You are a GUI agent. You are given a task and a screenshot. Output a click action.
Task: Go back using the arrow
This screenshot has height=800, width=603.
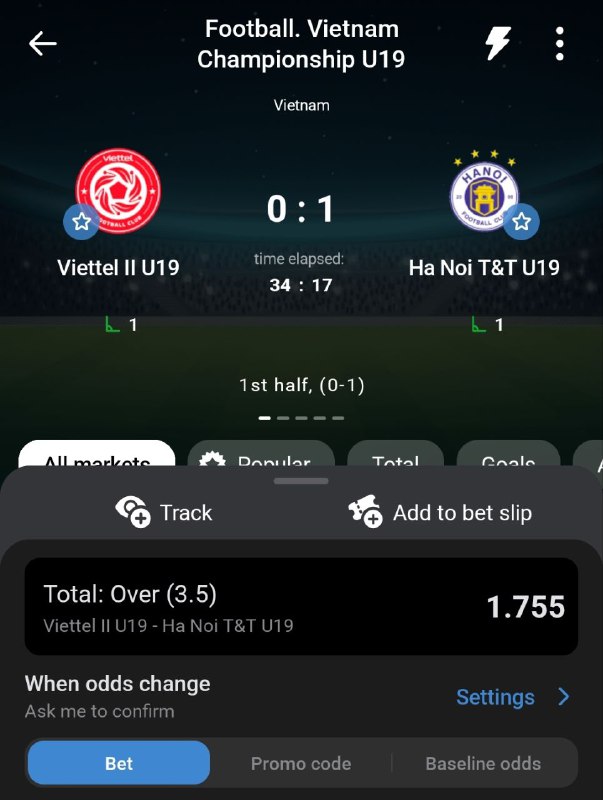point(43,44)
